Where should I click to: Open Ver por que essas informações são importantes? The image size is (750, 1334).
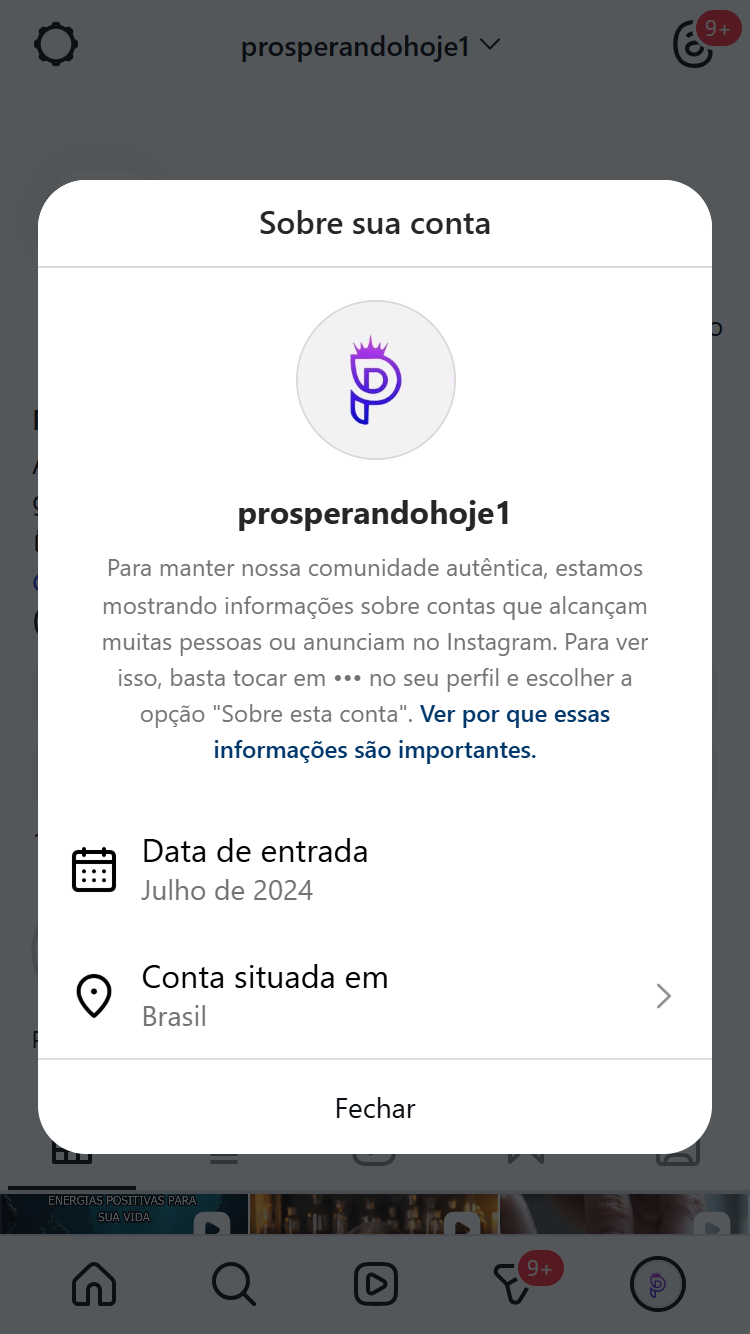413,733
